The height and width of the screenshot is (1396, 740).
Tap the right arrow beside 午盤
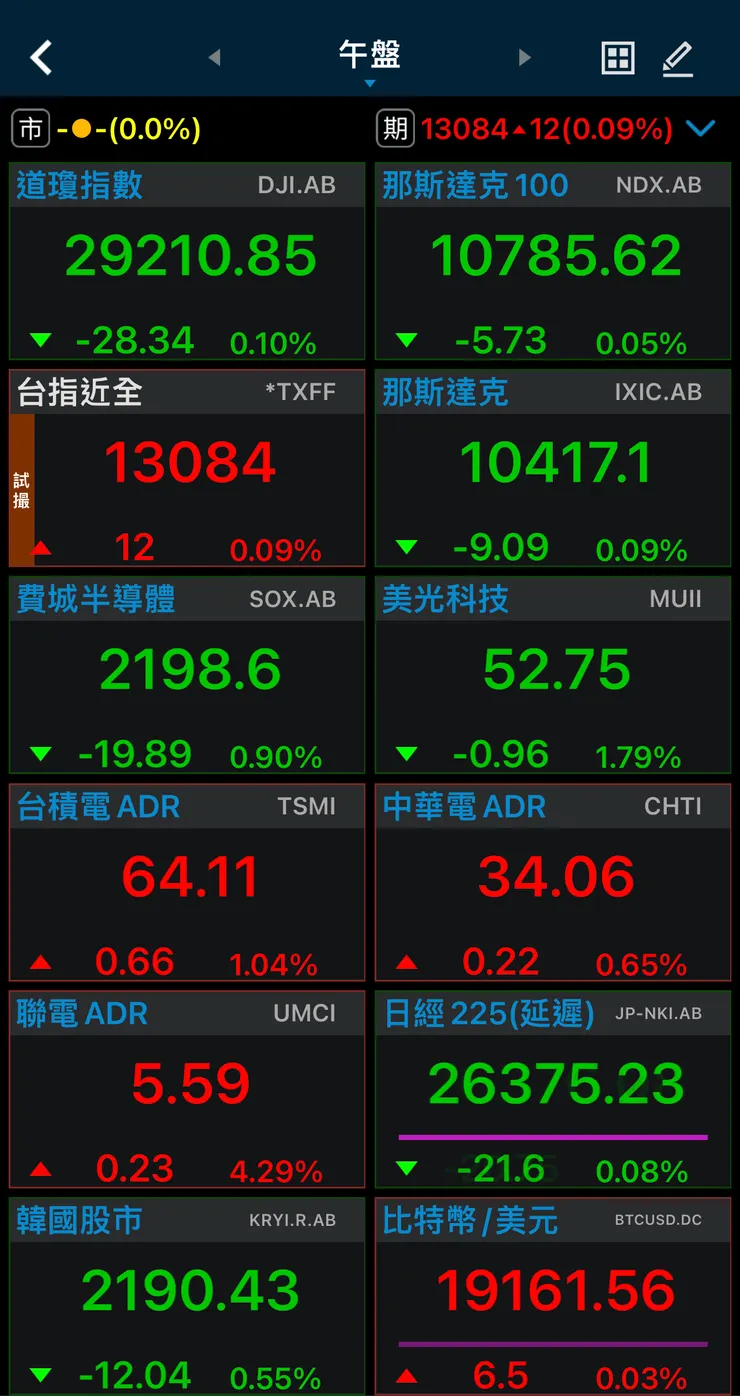point(524,57)
